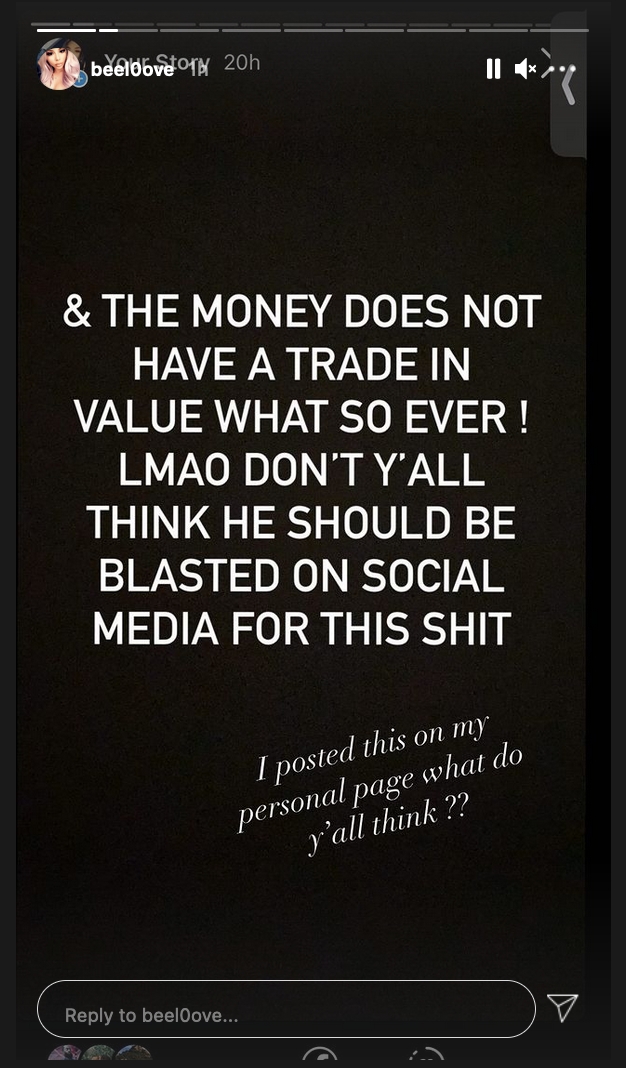Tap the beel0ove username
This screenshot has width=626, height=1068.
[x=131, y=70]
